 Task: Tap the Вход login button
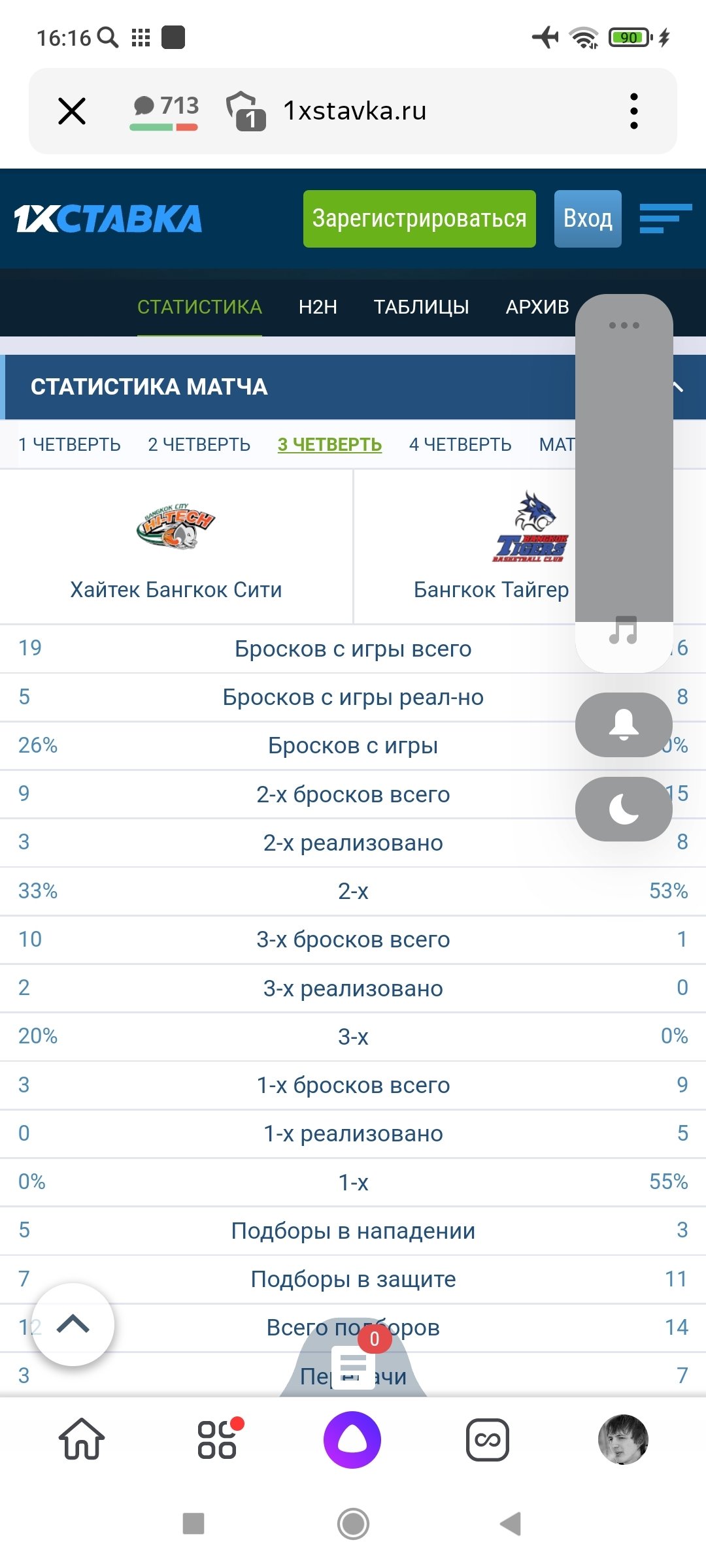click(587, 219)
